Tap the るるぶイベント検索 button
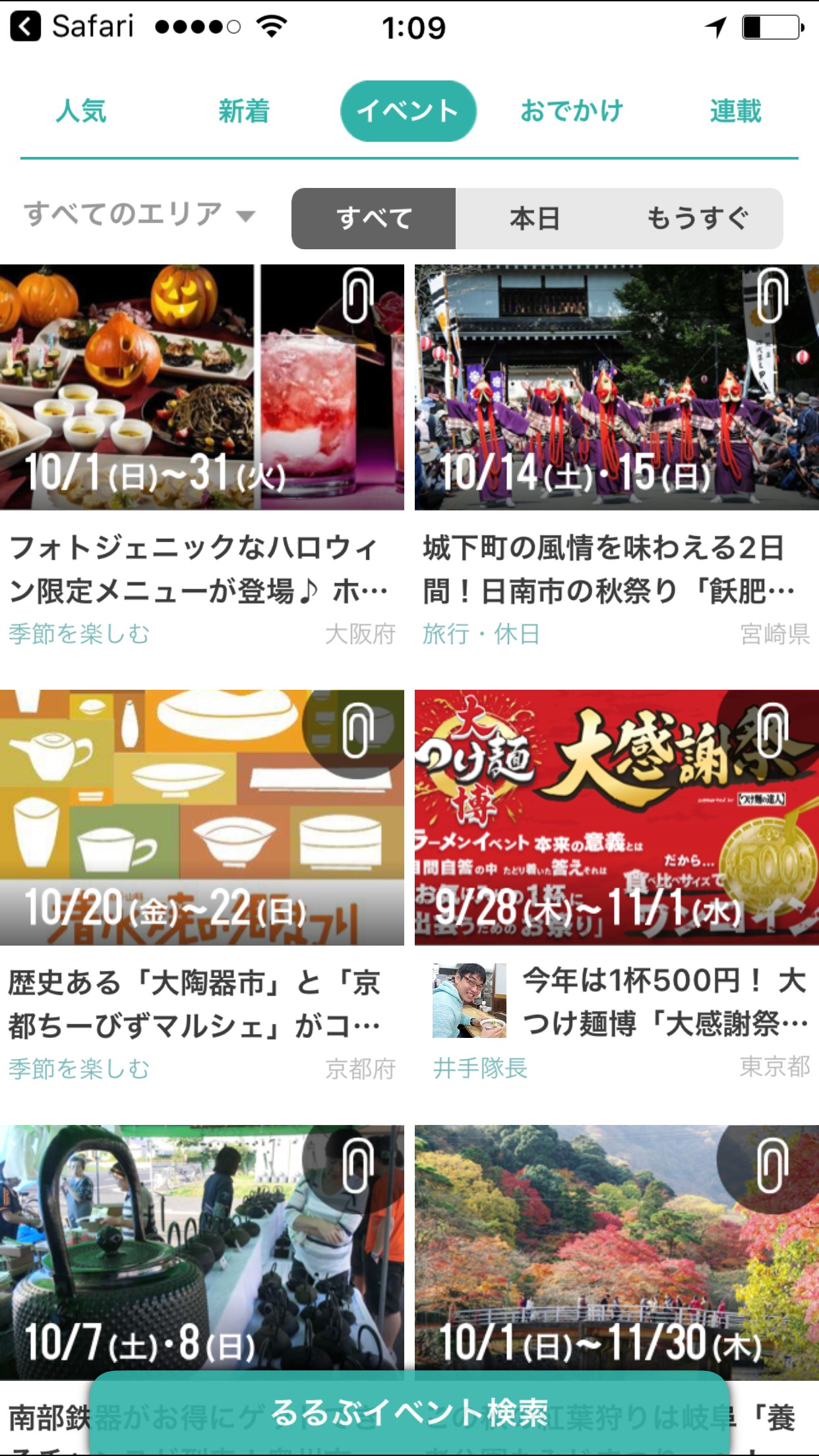The height and width of the screenshot is (1456, 819). pos(409,1412)
